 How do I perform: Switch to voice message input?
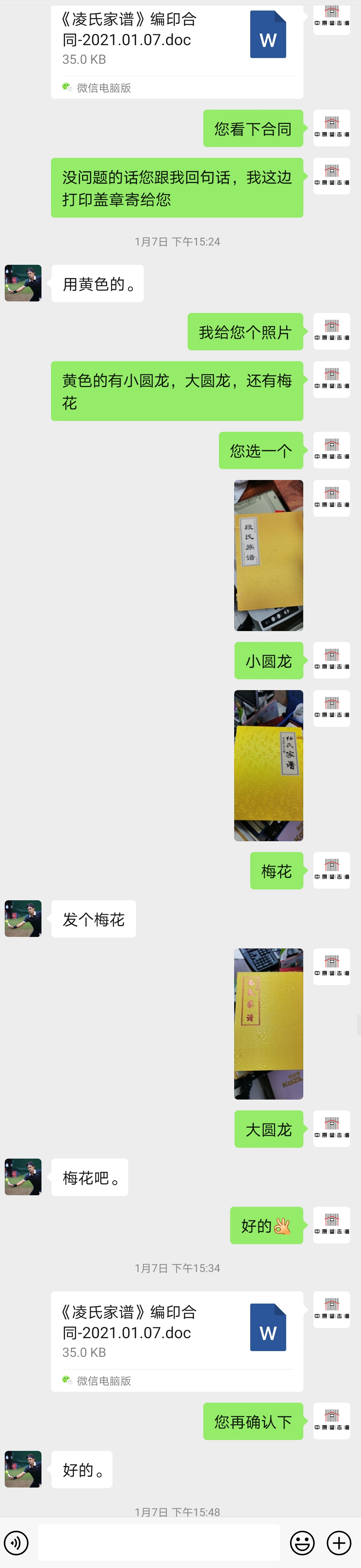[x=16, y=1543]
